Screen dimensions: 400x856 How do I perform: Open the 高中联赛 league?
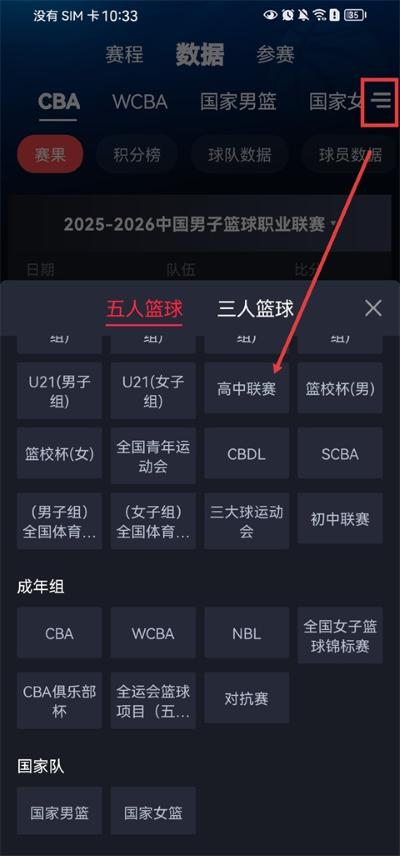247,388
